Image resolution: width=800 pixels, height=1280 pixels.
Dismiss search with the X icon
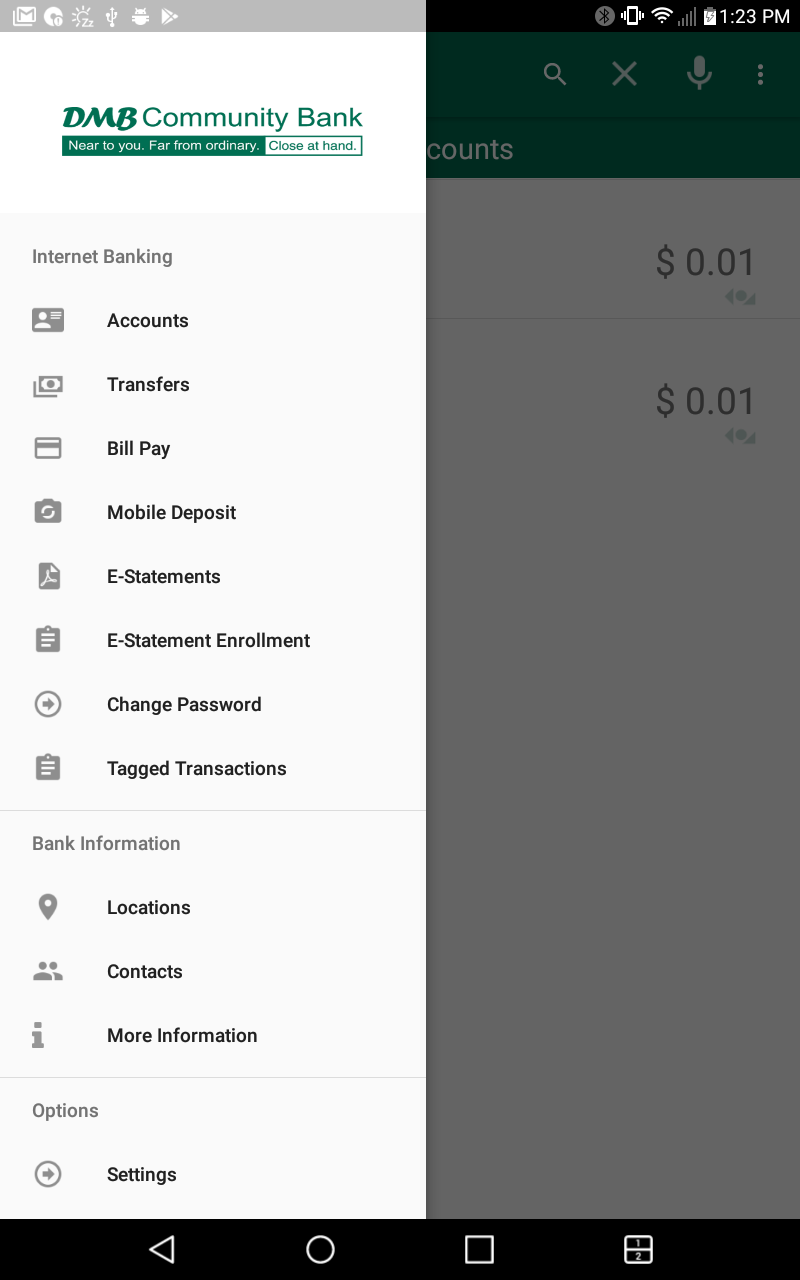pyautogui.click(x=624, y=73)
